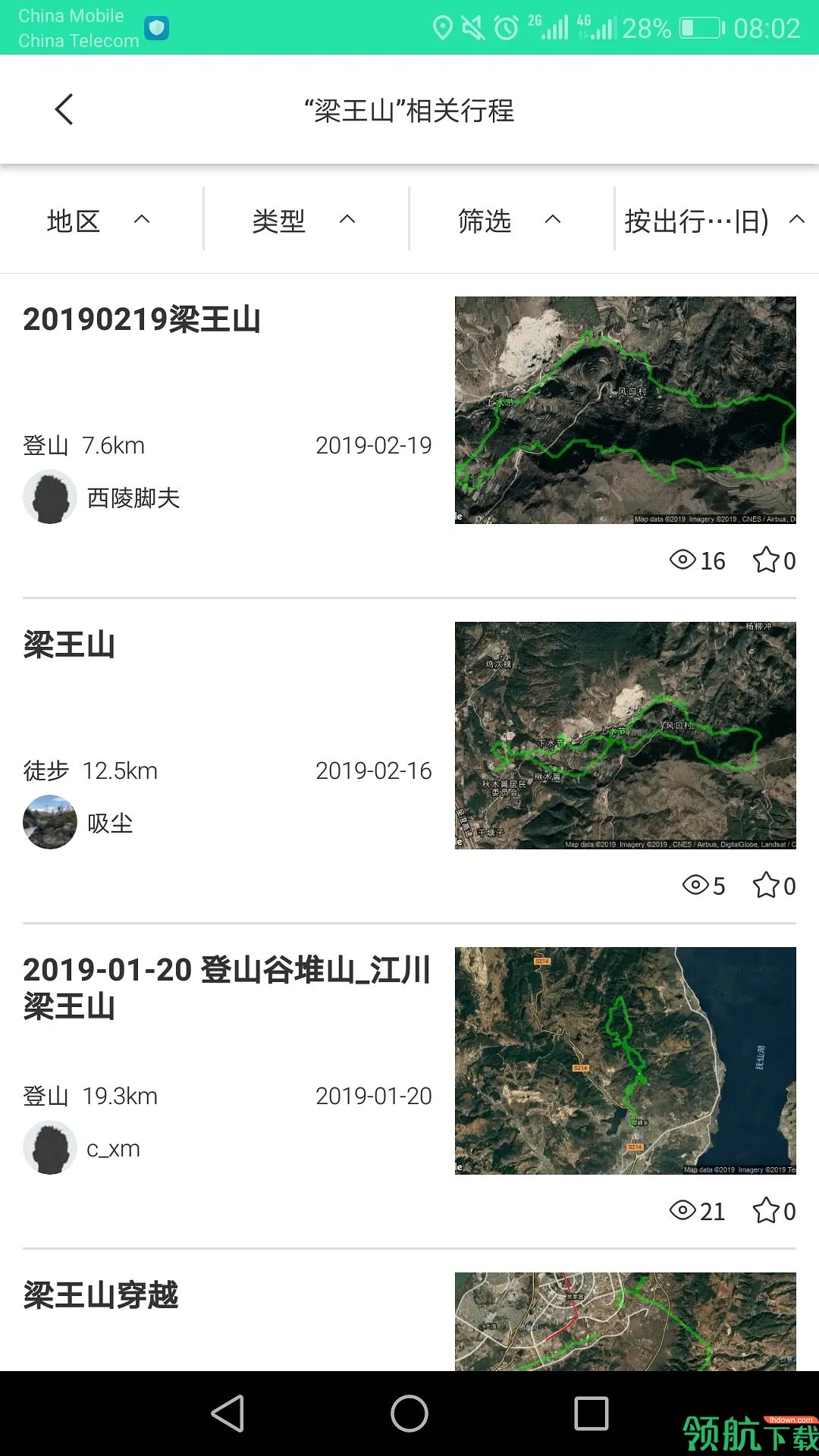
Task: Open 西陵脚夫's profile avatar
Action: point(49,497)
